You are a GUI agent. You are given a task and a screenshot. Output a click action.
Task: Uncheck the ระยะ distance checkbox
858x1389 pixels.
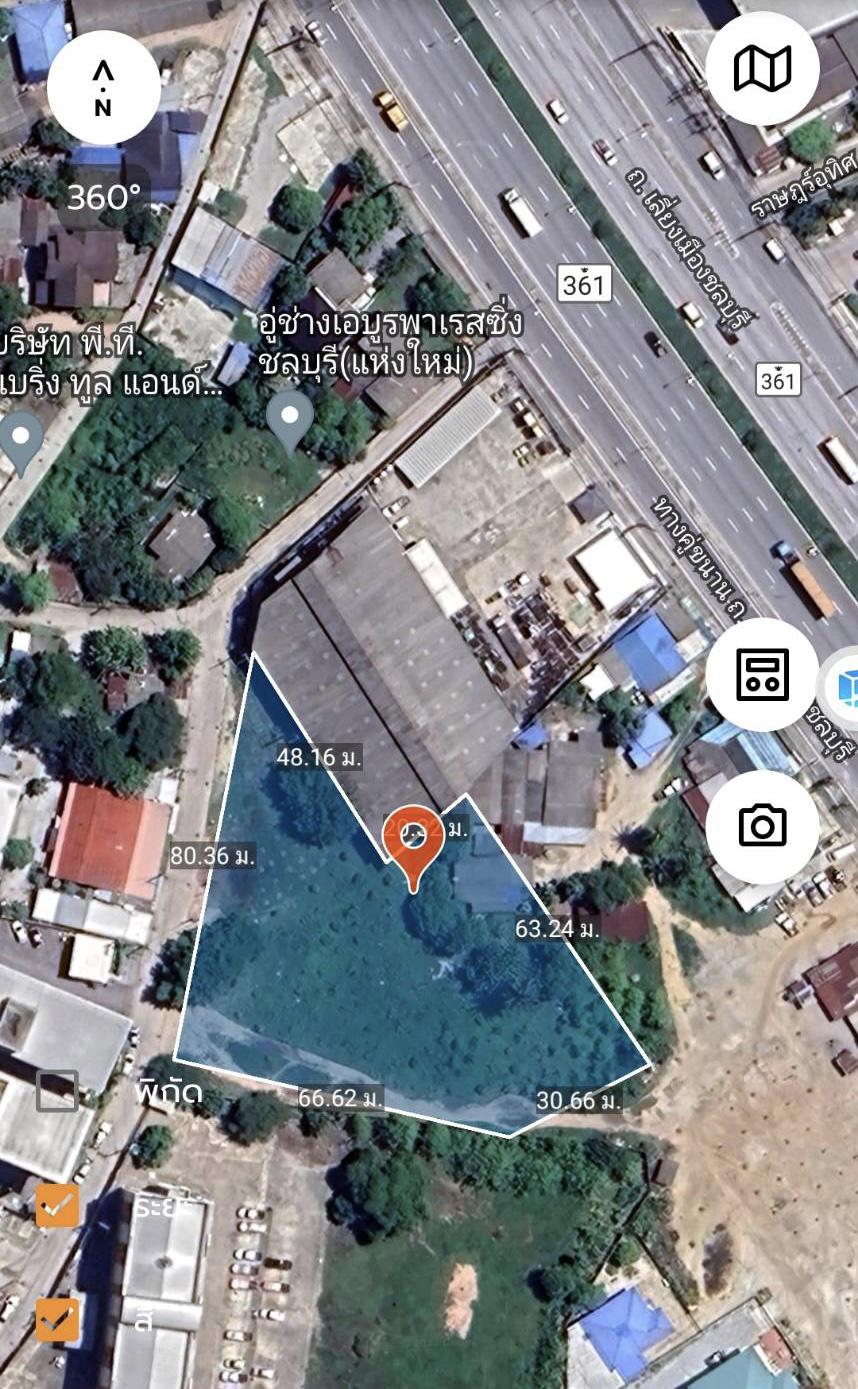pos(57,1205)
